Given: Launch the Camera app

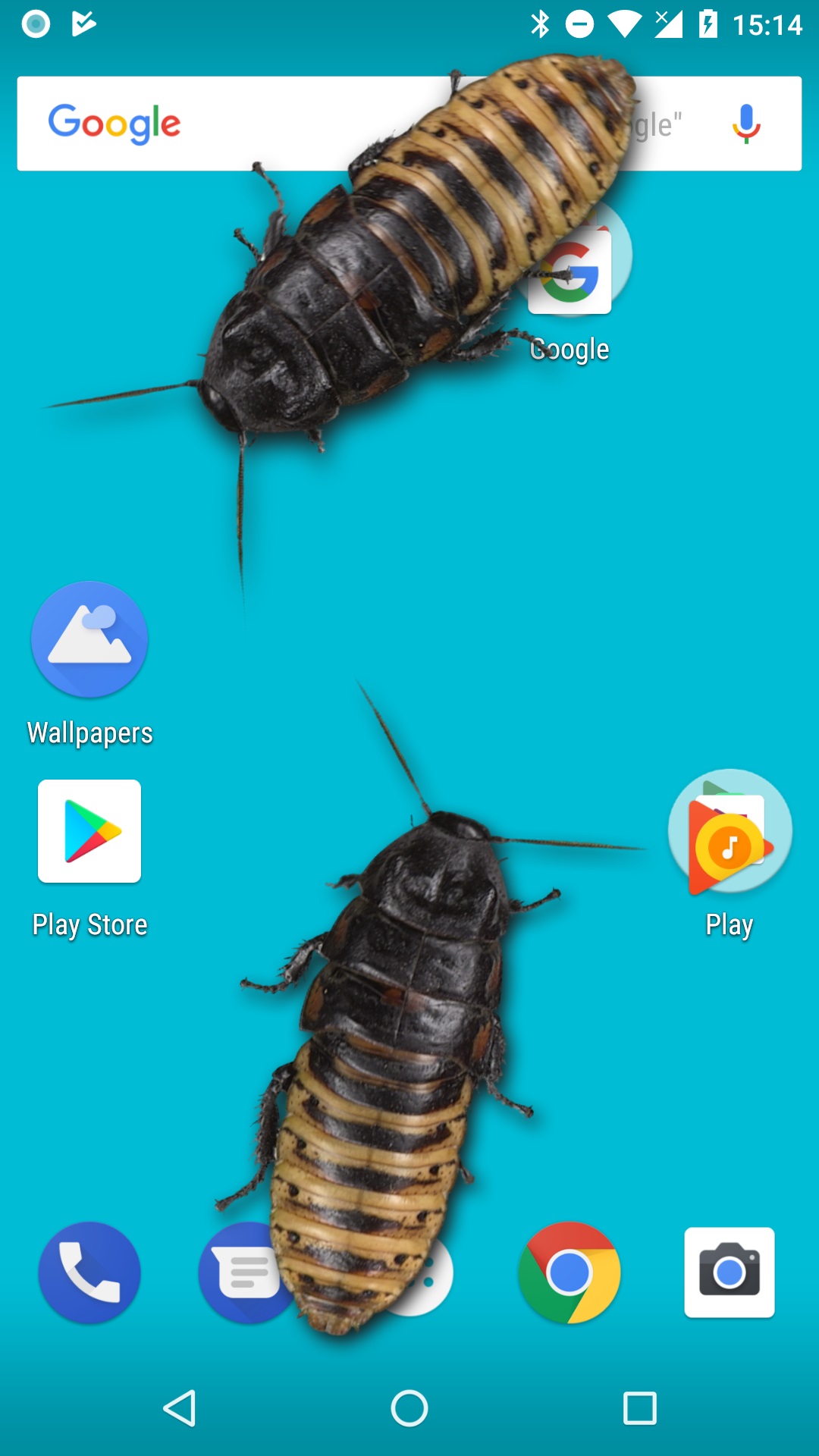Looking at the screenshot, I should point(730,1272).
